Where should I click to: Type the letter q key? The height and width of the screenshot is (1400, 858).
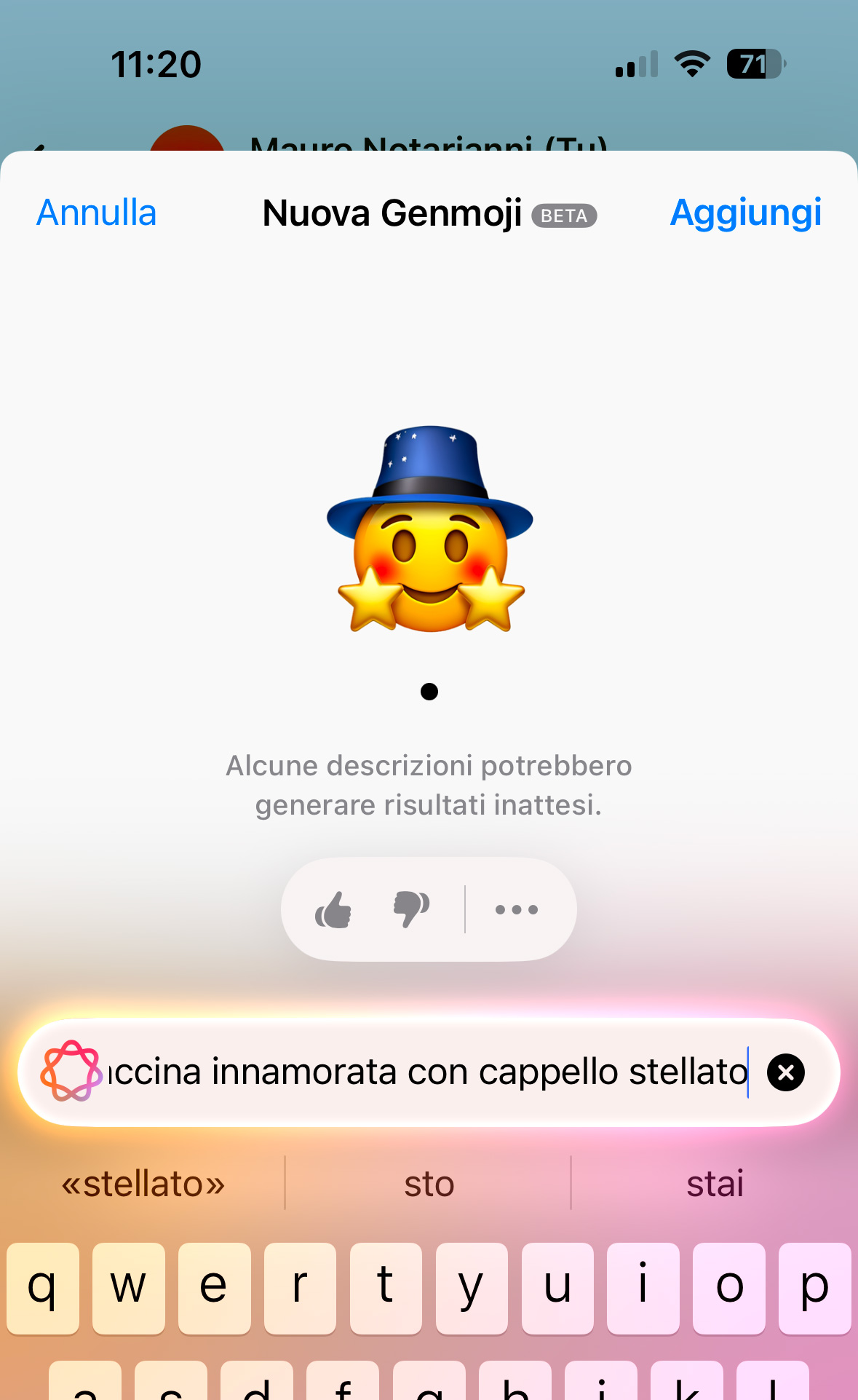43,1287
